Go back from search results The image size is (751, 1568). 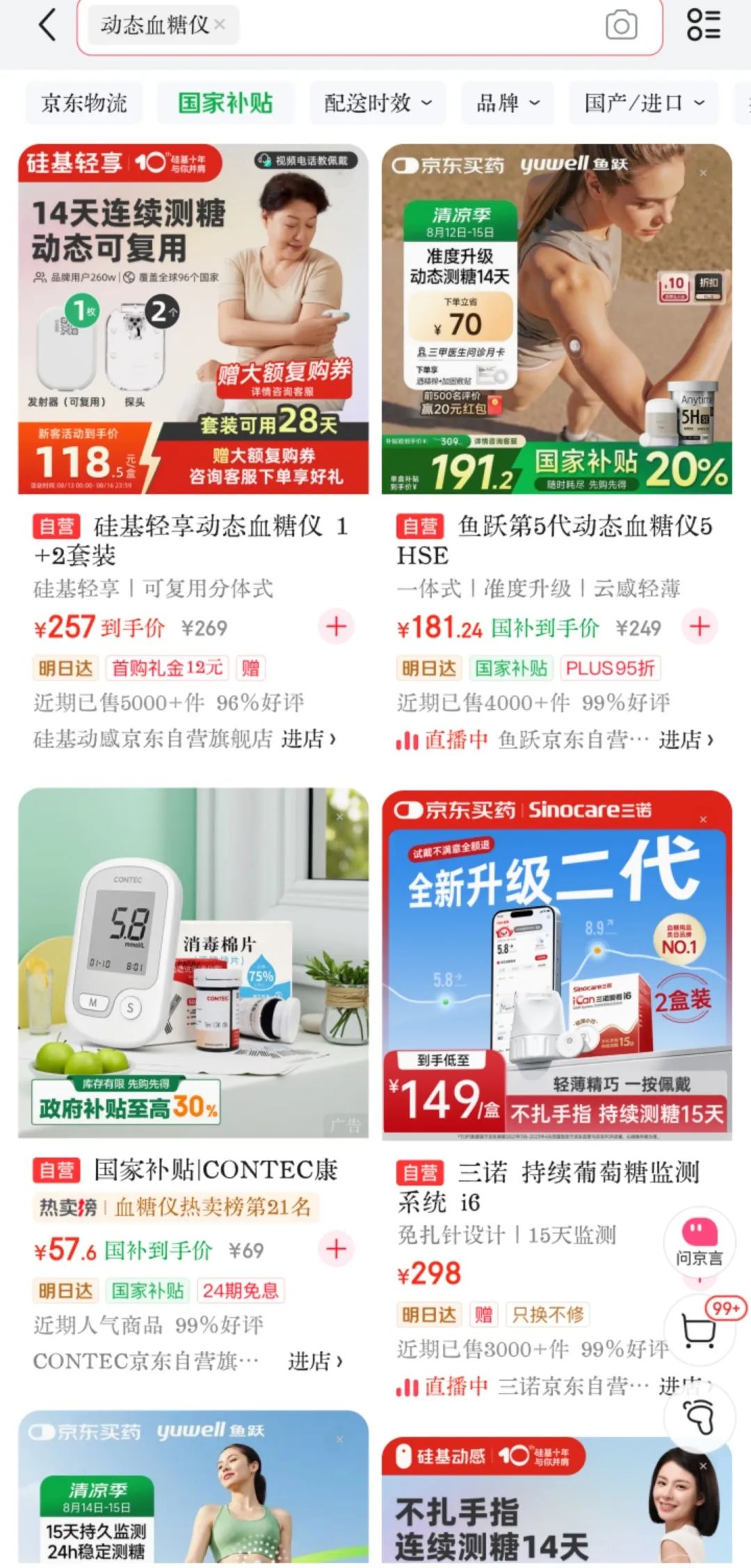click(47, 26)
